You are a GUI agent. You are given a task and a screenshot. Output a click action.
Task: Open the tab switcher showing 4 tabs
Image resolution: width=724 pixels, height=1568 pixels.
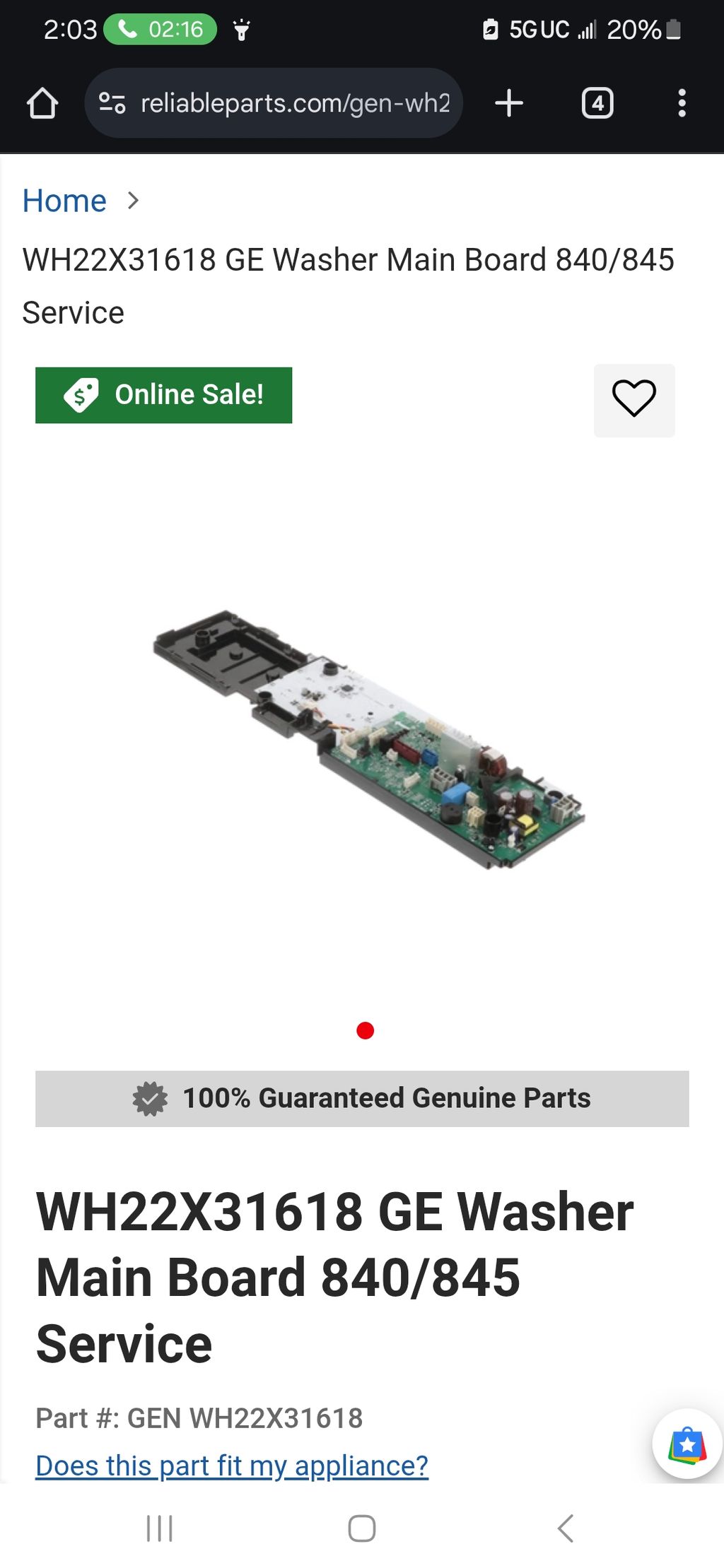(597, 103)
